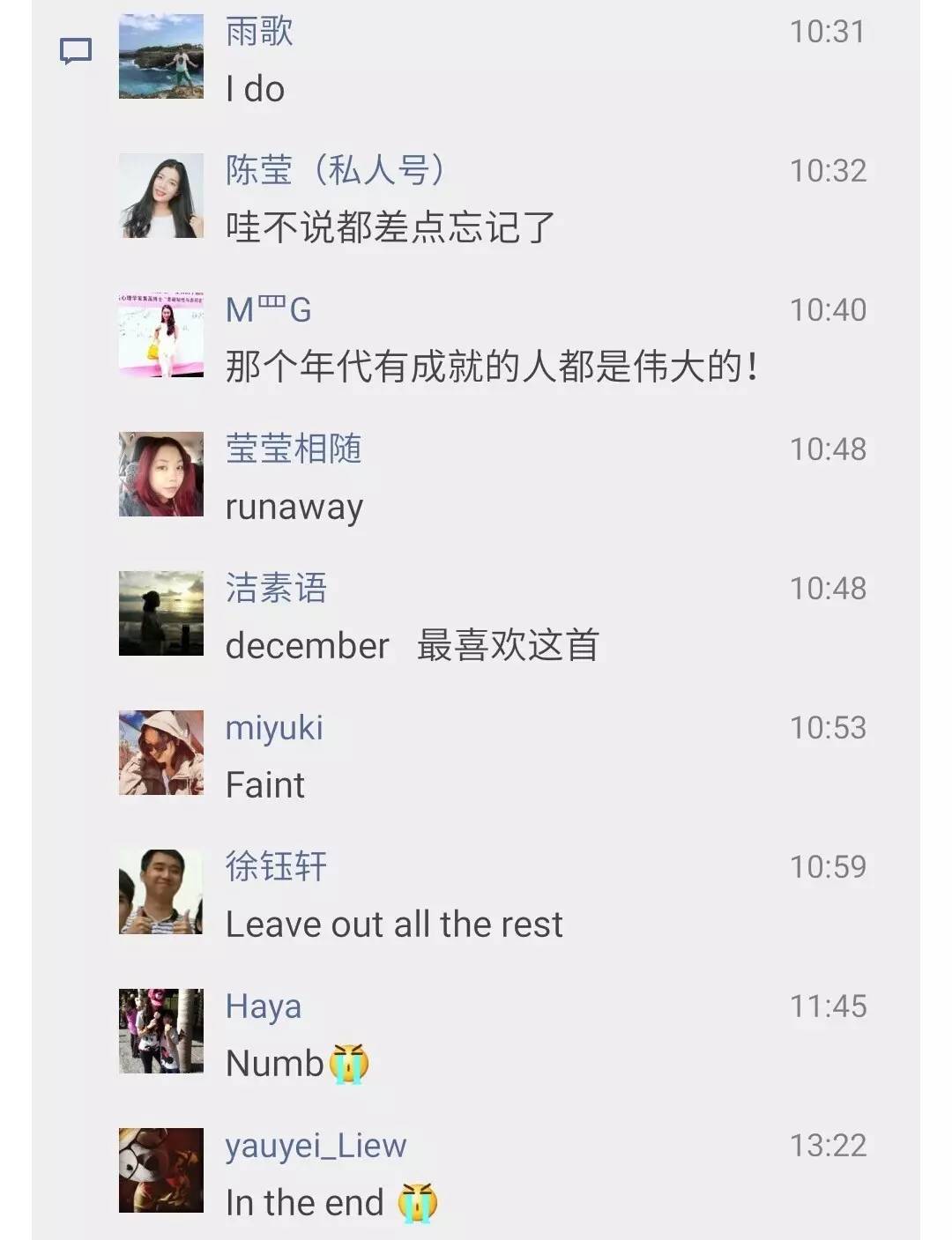Open miyuki's avatar
The image size is (952, 1240).
pos(161,753)
